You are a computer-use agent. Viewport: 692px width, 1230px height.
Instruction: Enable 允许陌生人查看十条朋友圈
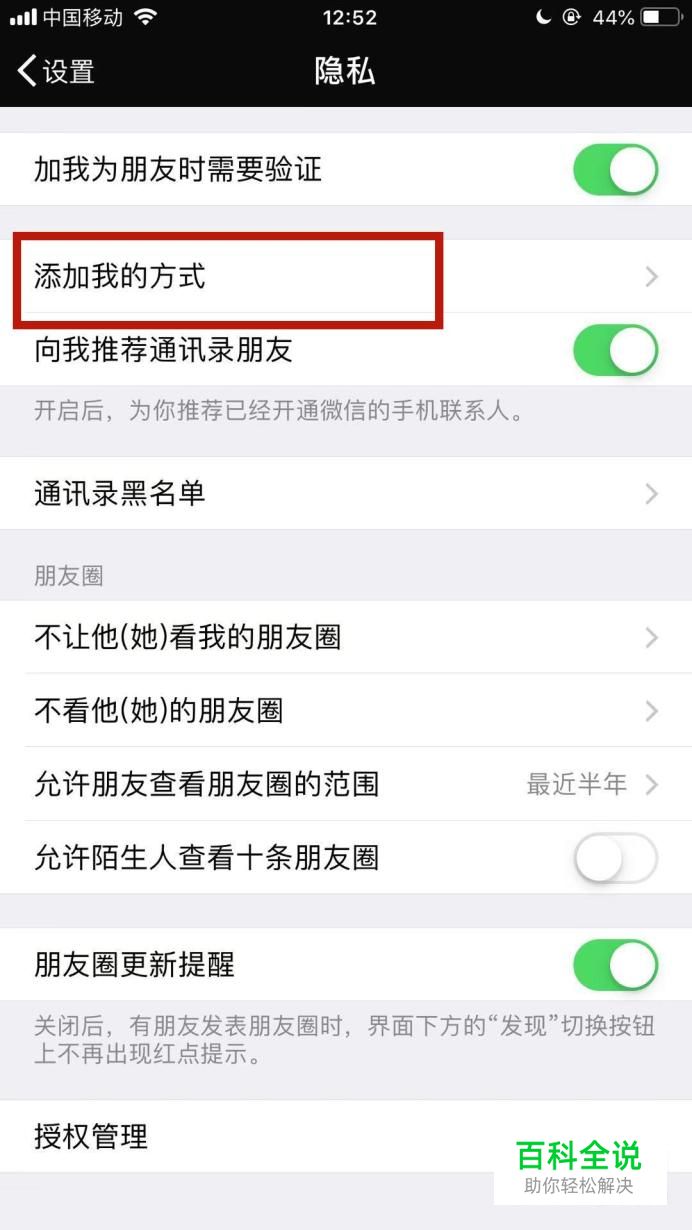615,858
